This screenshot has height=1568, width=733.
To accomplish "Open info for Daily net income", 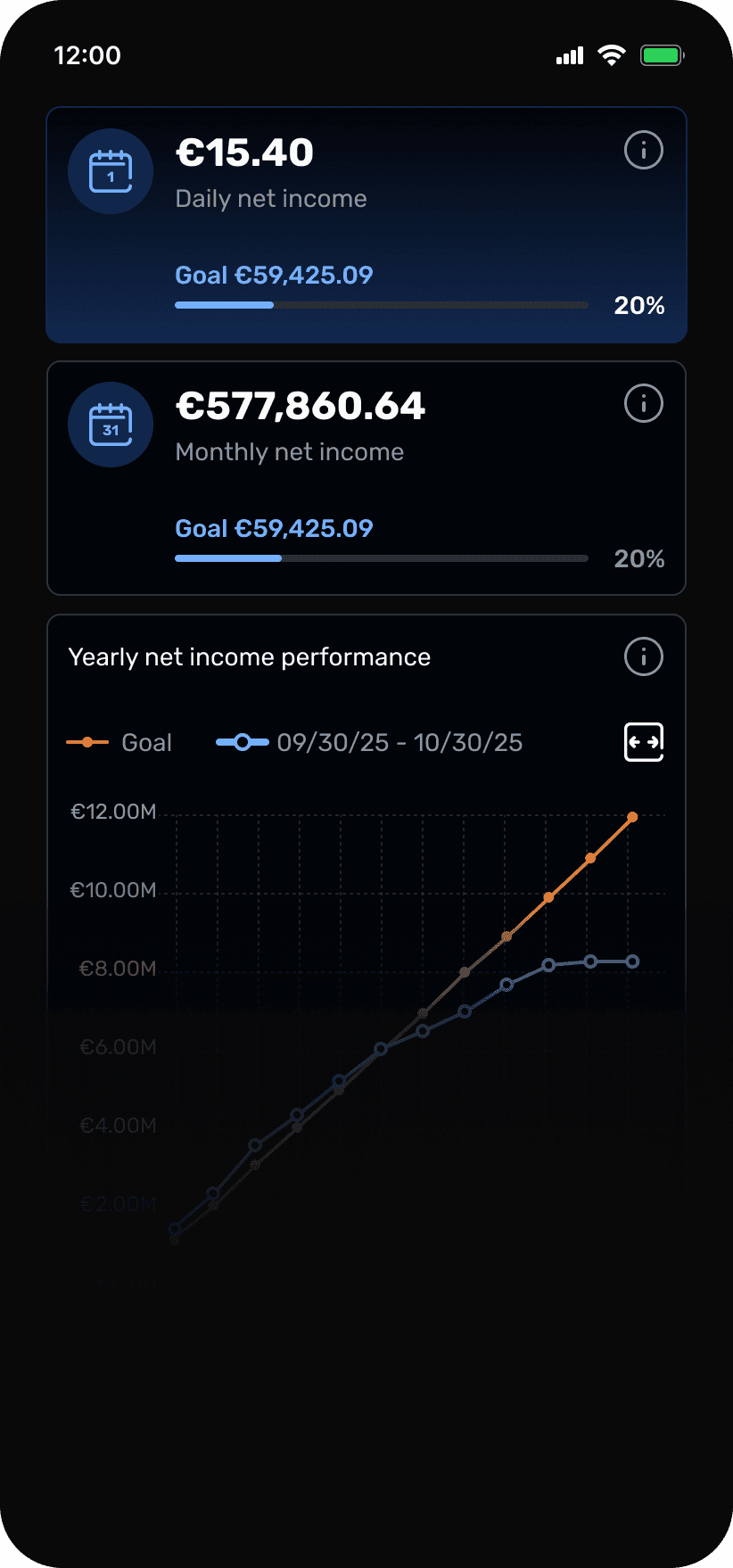I will pyautogui.click(x=643, y=150).
